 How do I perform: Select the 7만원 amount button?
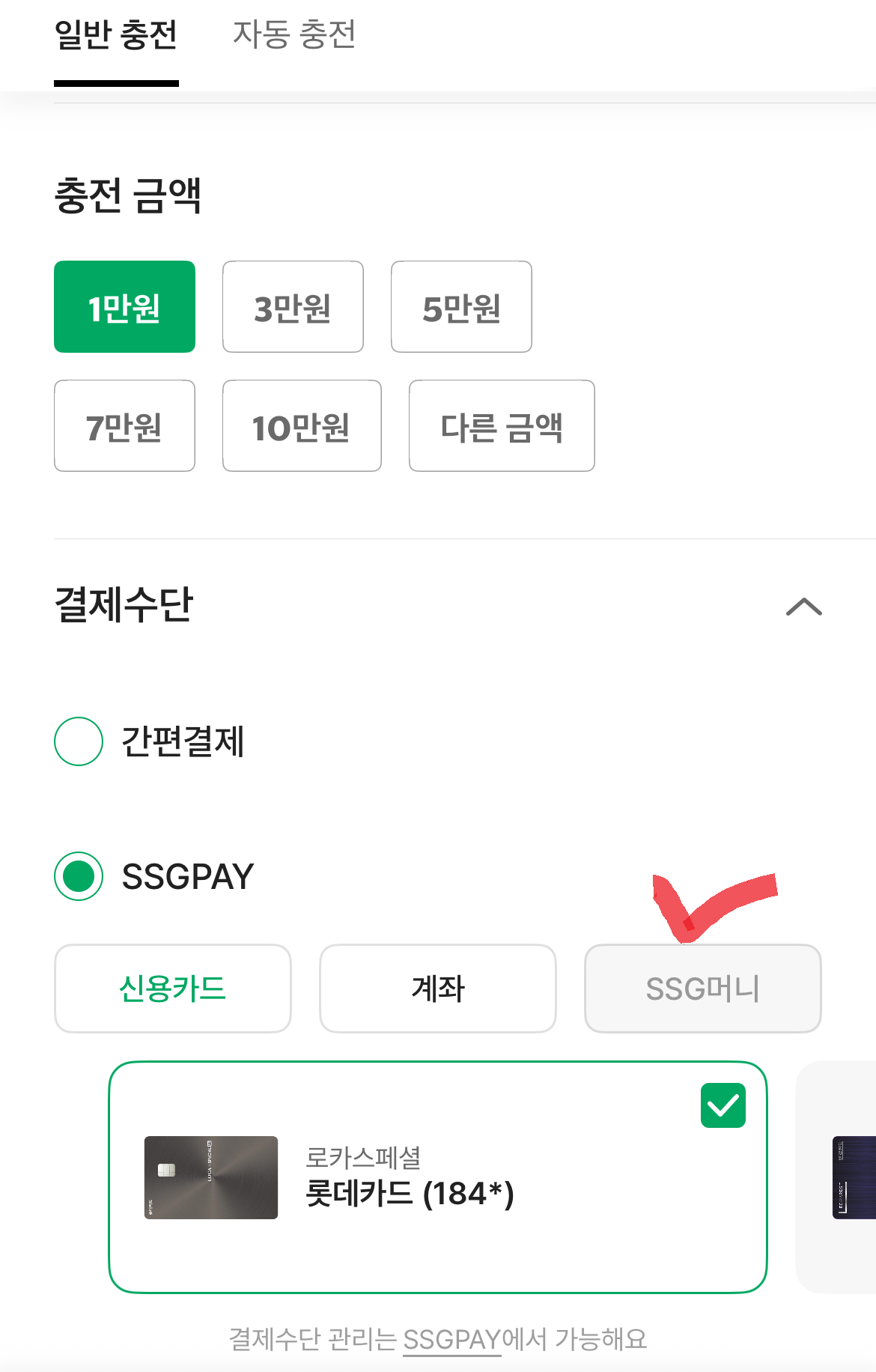click(x=124, y=425)
